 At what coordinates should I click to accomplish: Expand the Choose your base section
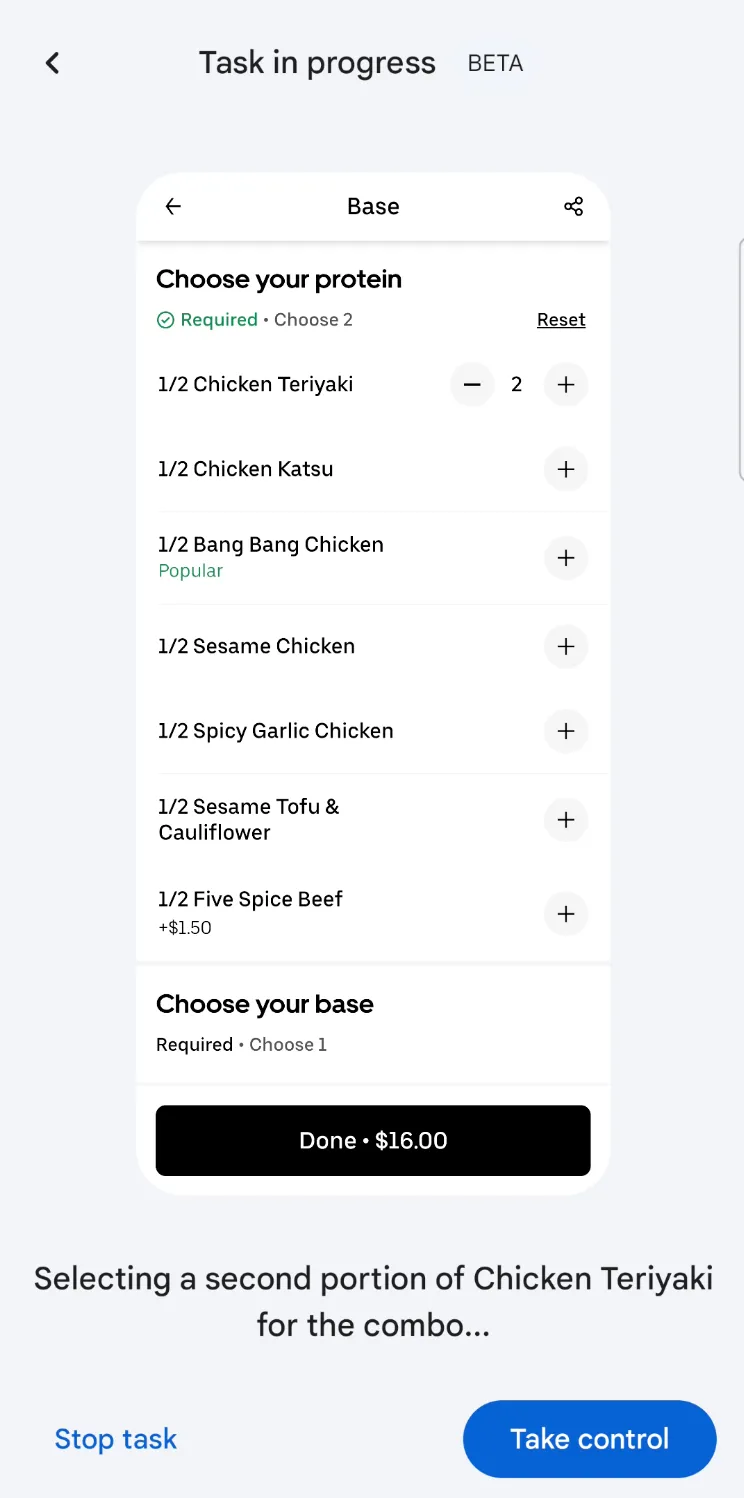(264, 1003)
